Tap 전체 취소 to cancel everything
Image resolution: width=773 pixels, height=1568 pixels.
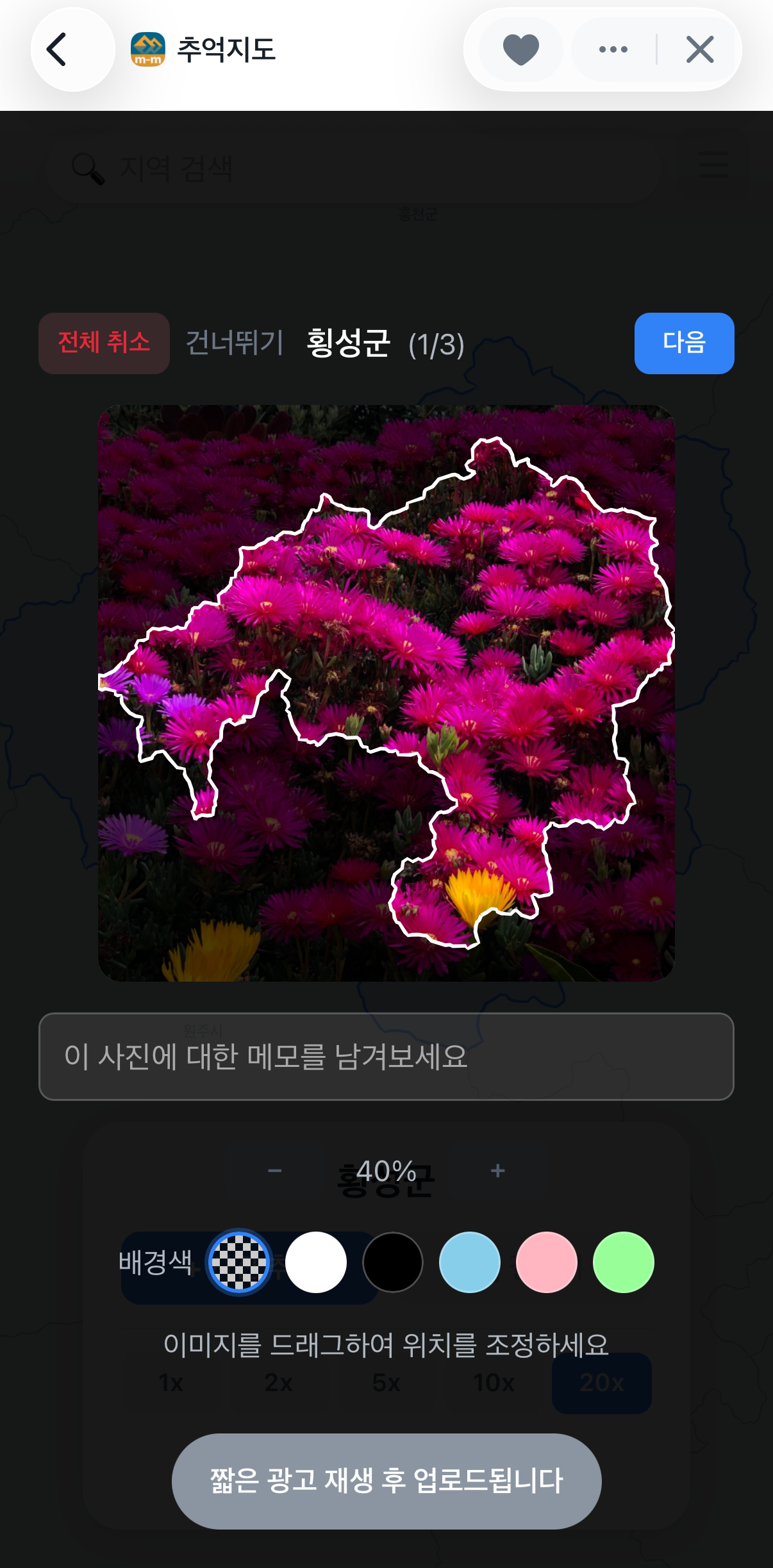104,343
